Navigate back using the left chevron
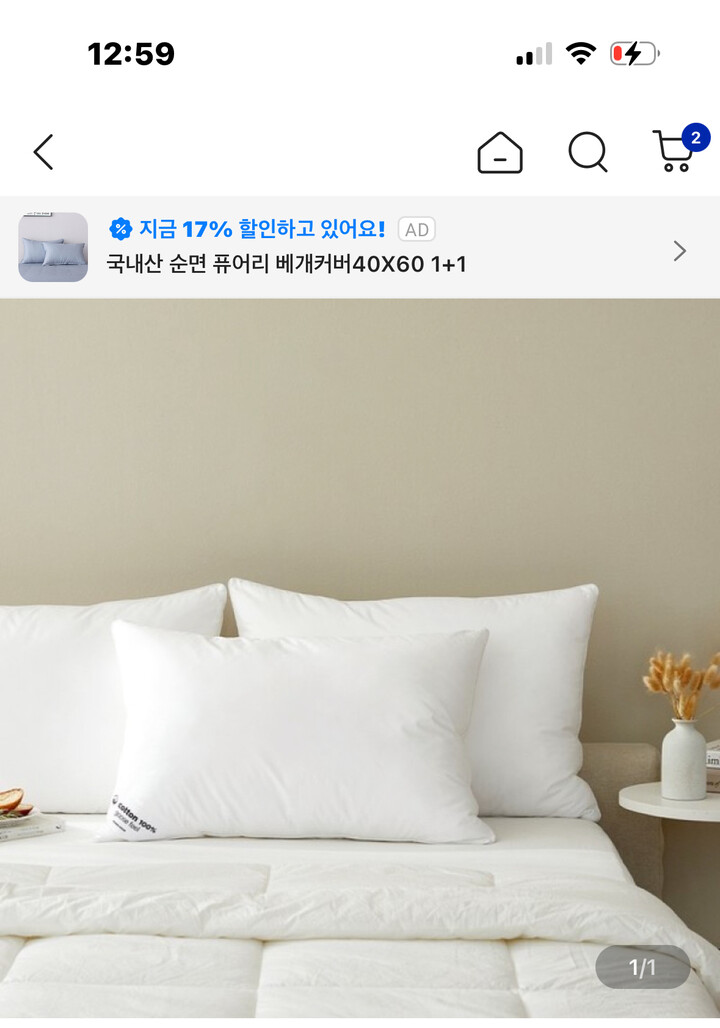This screenshot has width=720, height=1028. point(42,153)
